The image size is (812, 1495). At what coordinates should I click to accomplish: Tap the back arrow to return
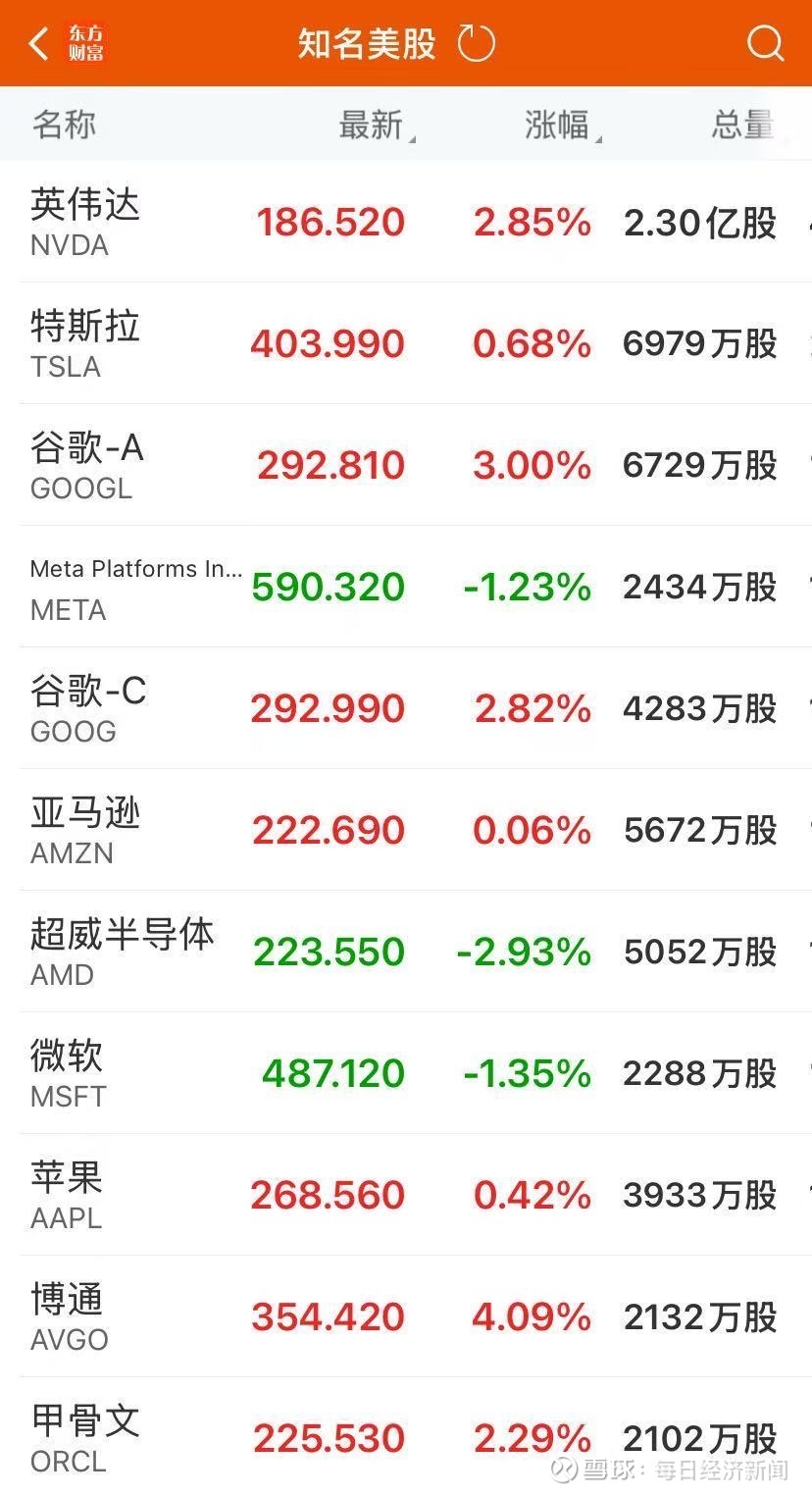pos(37,42)
